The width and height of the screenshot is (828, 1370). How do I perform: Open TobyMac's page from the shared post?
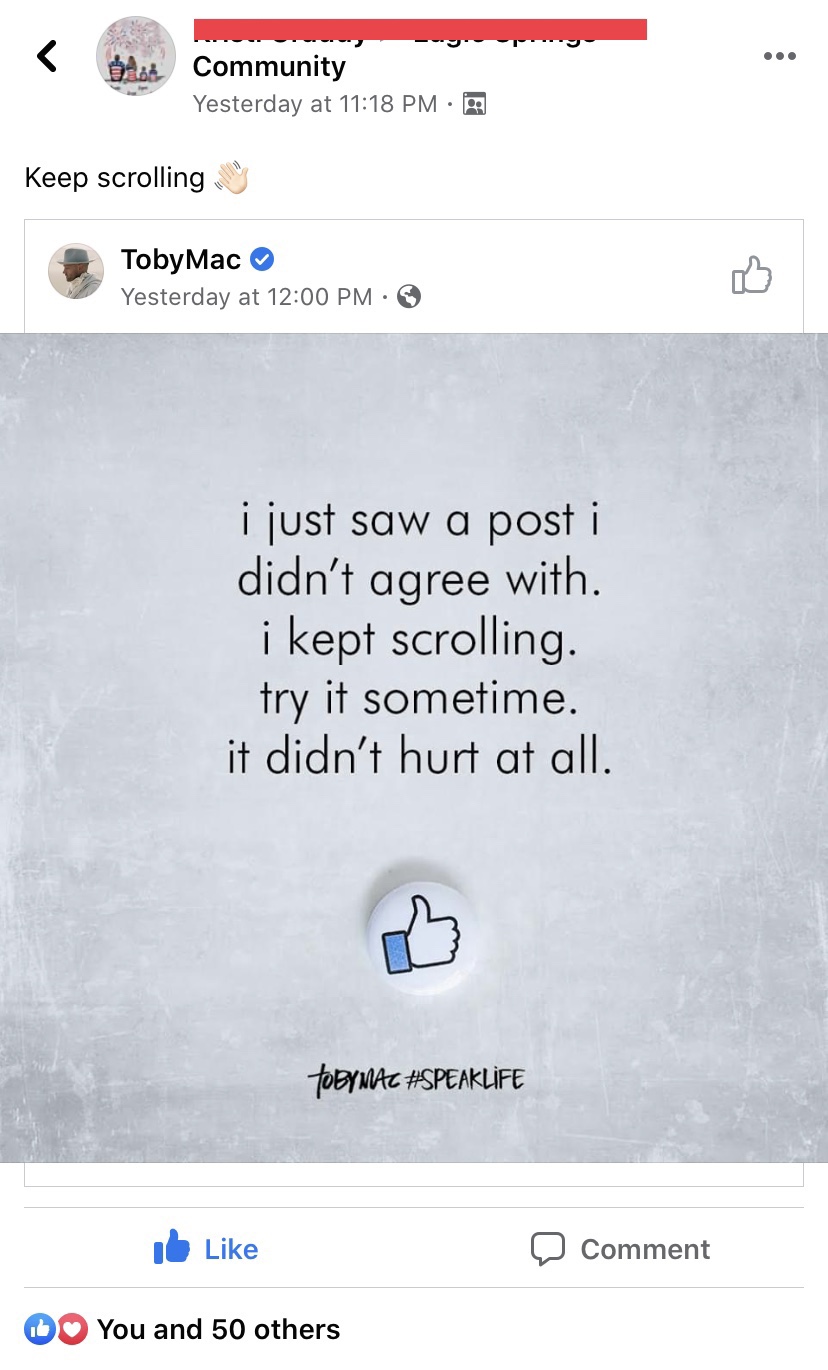click(181, 260)
